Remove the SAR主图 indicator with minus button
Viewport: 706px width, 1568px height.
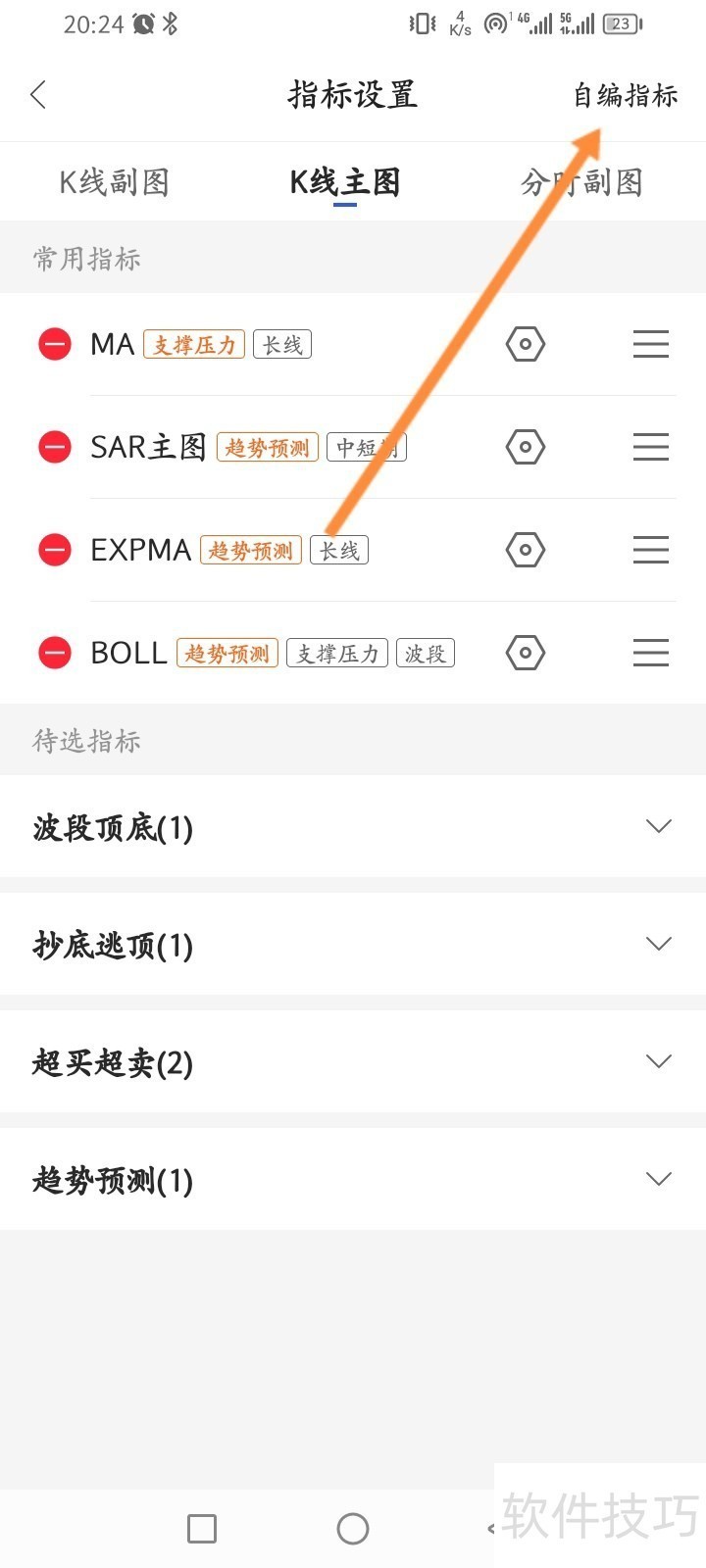54,447
